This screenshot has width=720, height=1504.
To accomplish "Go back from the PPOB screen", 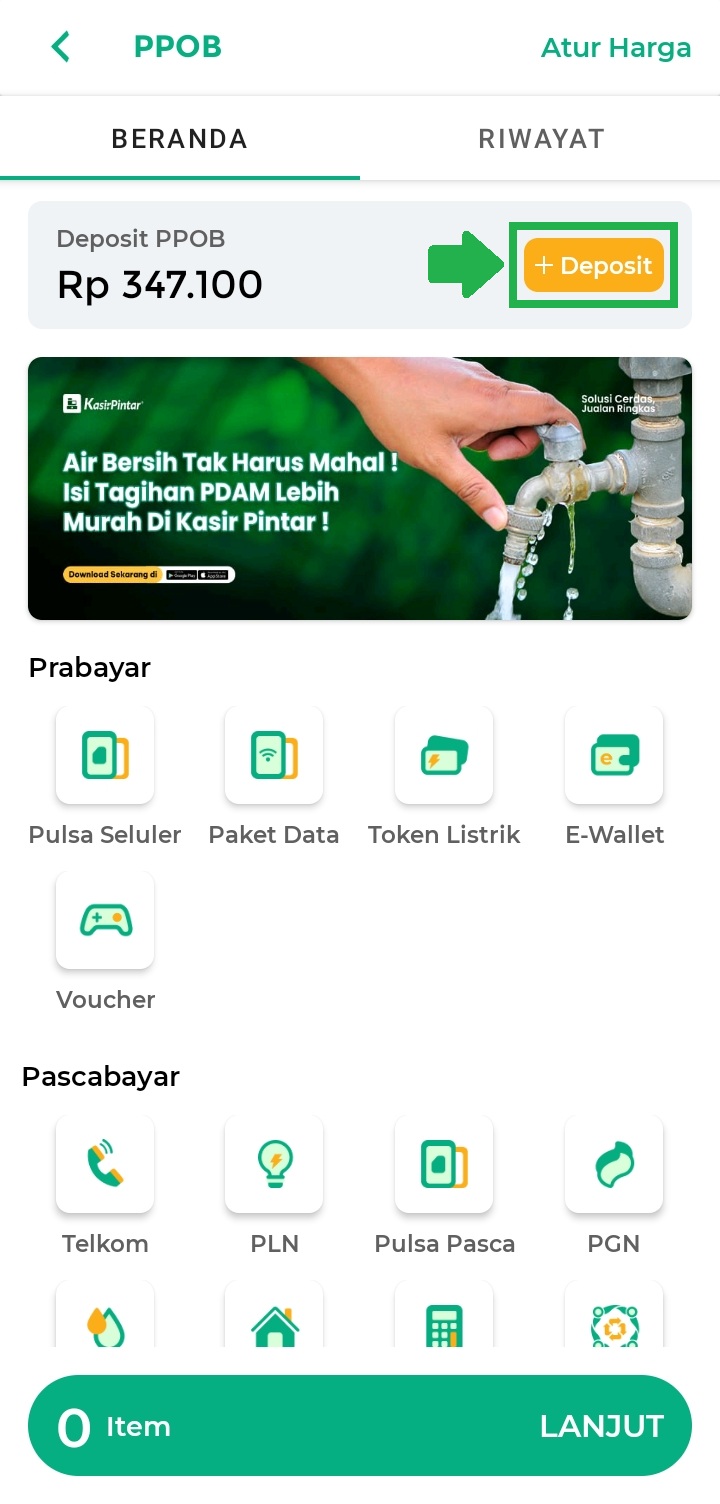I will [x=61, y=47].
